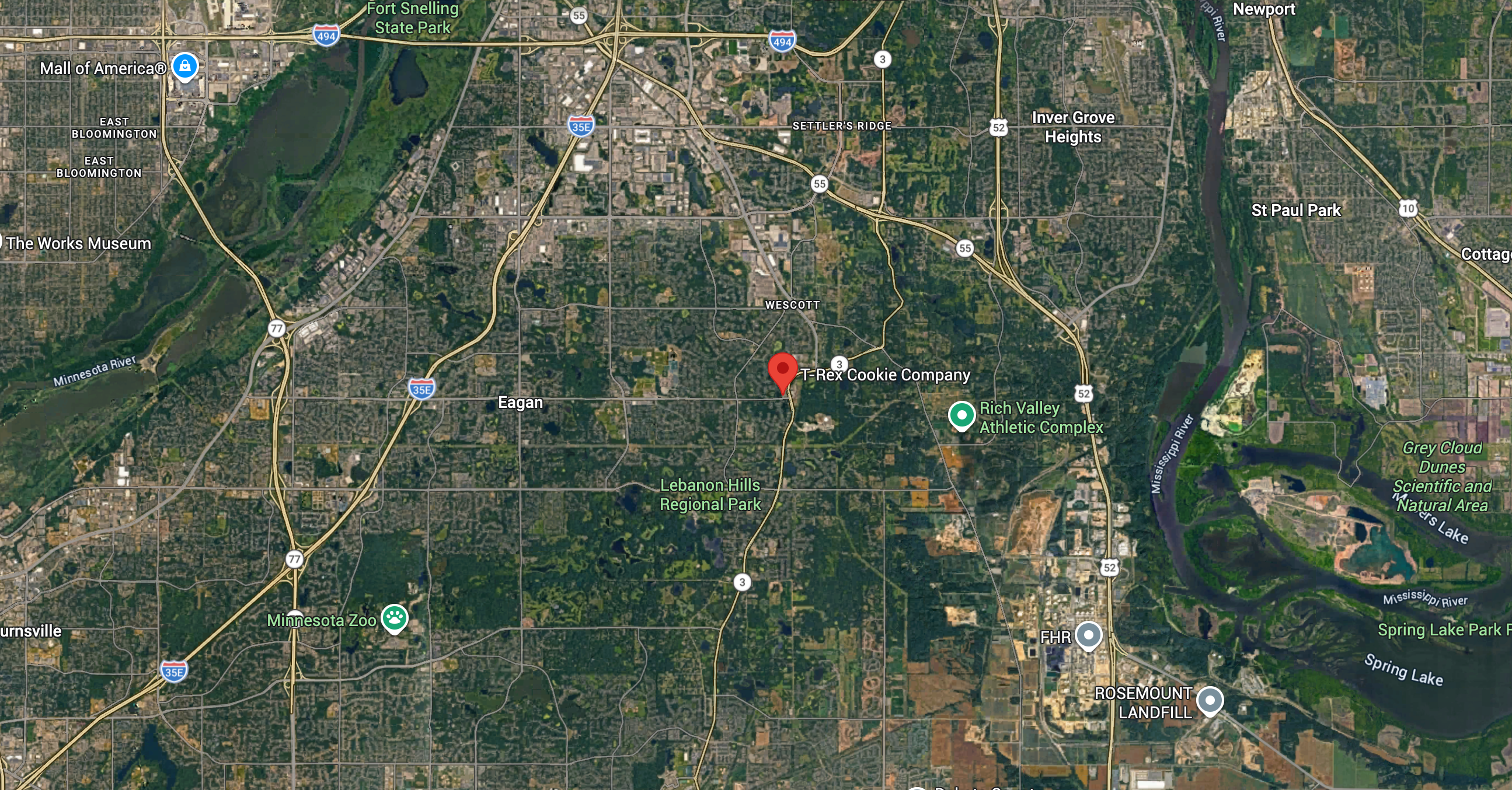Tap the FHR place marker

coord(1088,636)
